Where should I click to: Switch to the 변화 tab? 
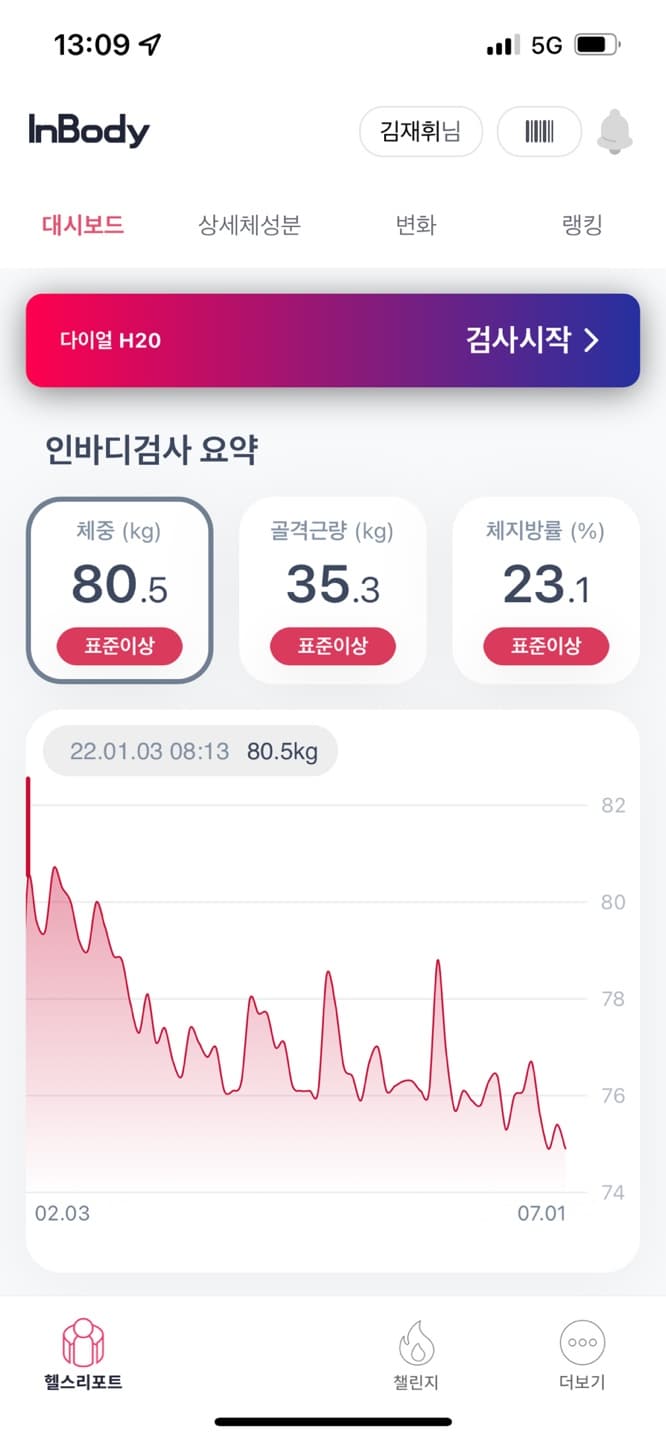pyautogui.click(x=416, y=225)
